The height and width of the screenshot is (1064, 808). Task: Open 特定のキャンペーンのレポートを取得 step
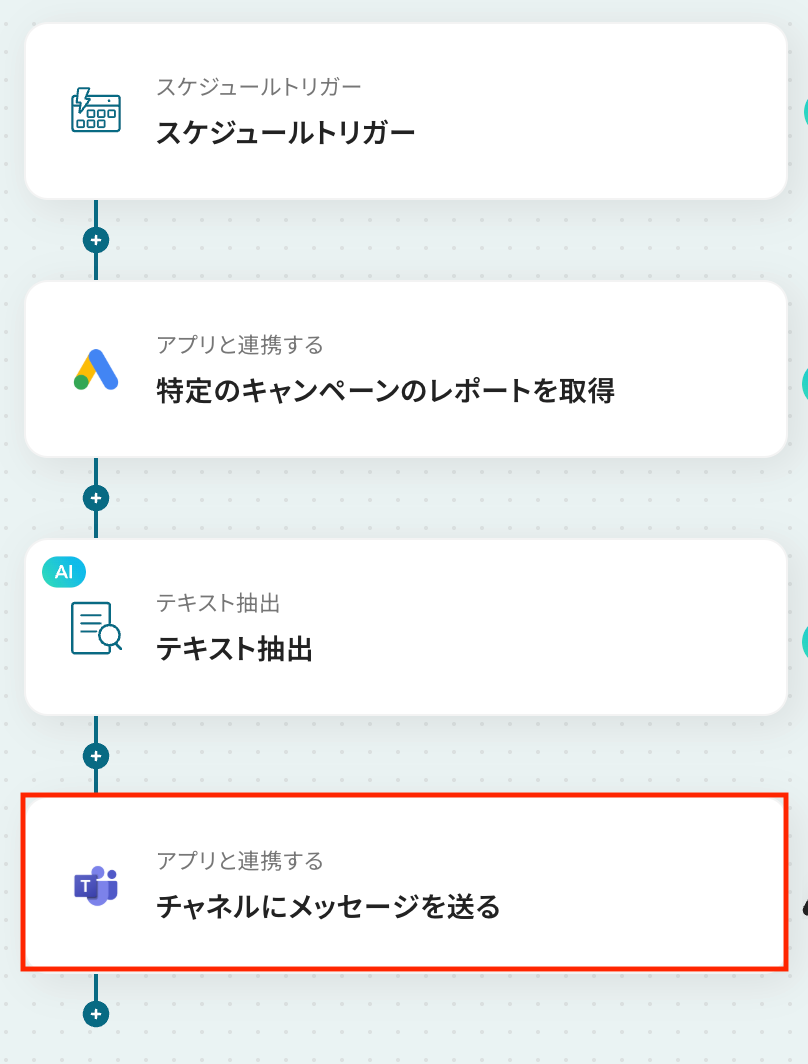[x=405, y=369]
